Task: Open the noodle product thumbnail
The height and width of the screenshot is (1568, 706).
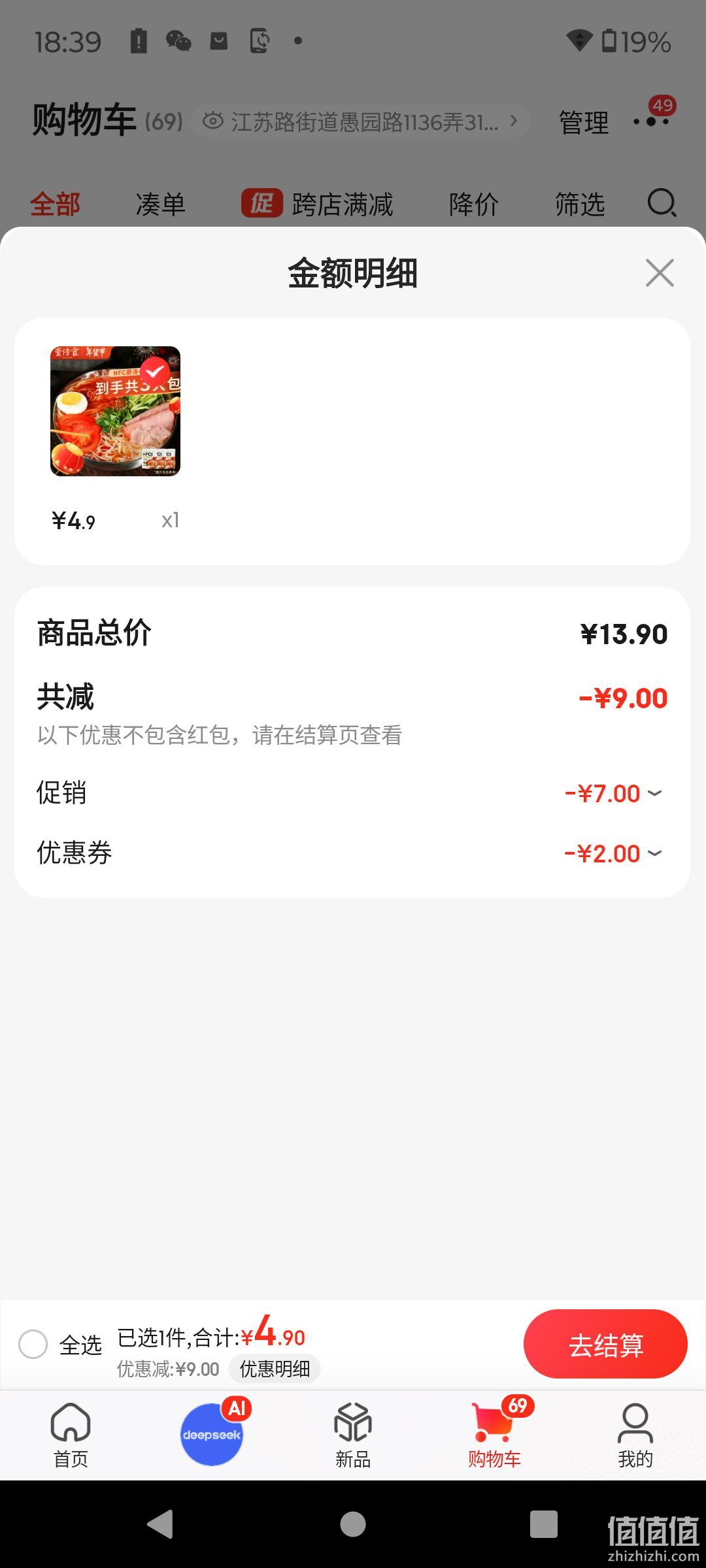Action: [115, 411]
